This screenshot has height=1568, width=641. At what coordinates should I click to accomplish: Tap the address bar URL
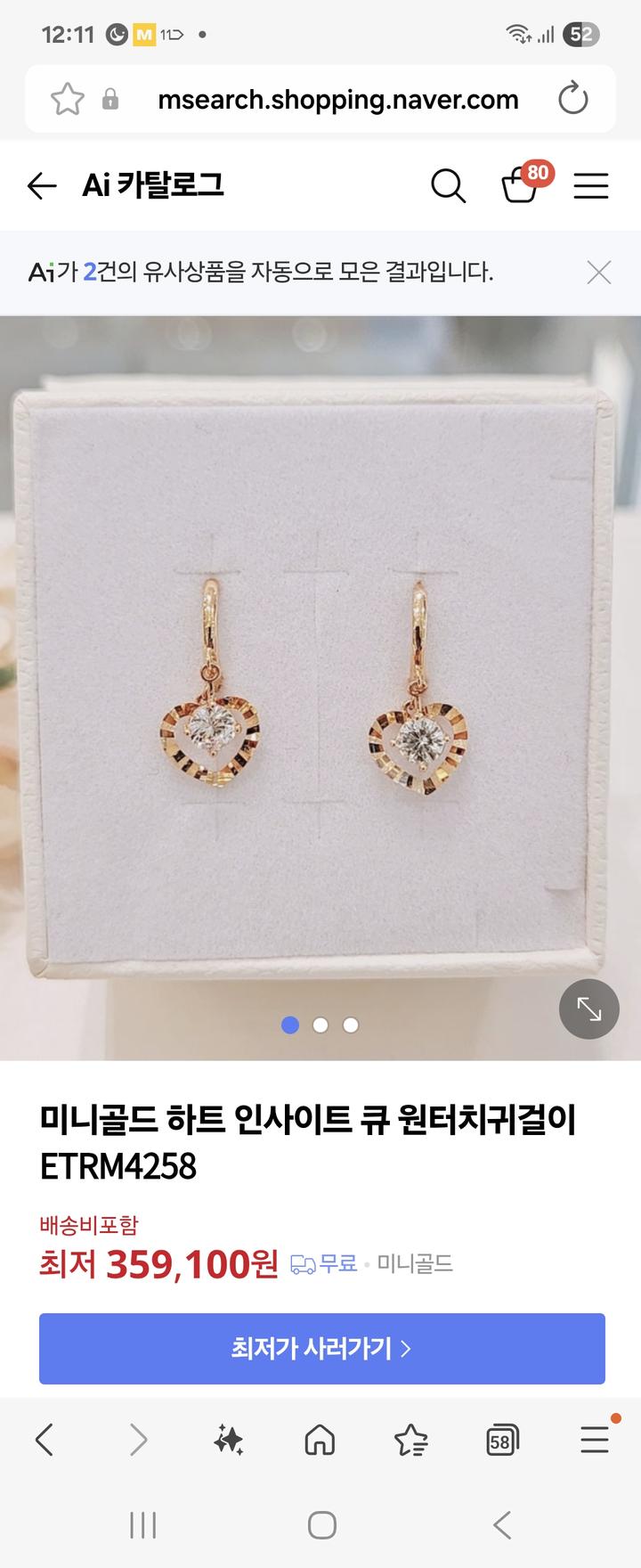(337, 99)
